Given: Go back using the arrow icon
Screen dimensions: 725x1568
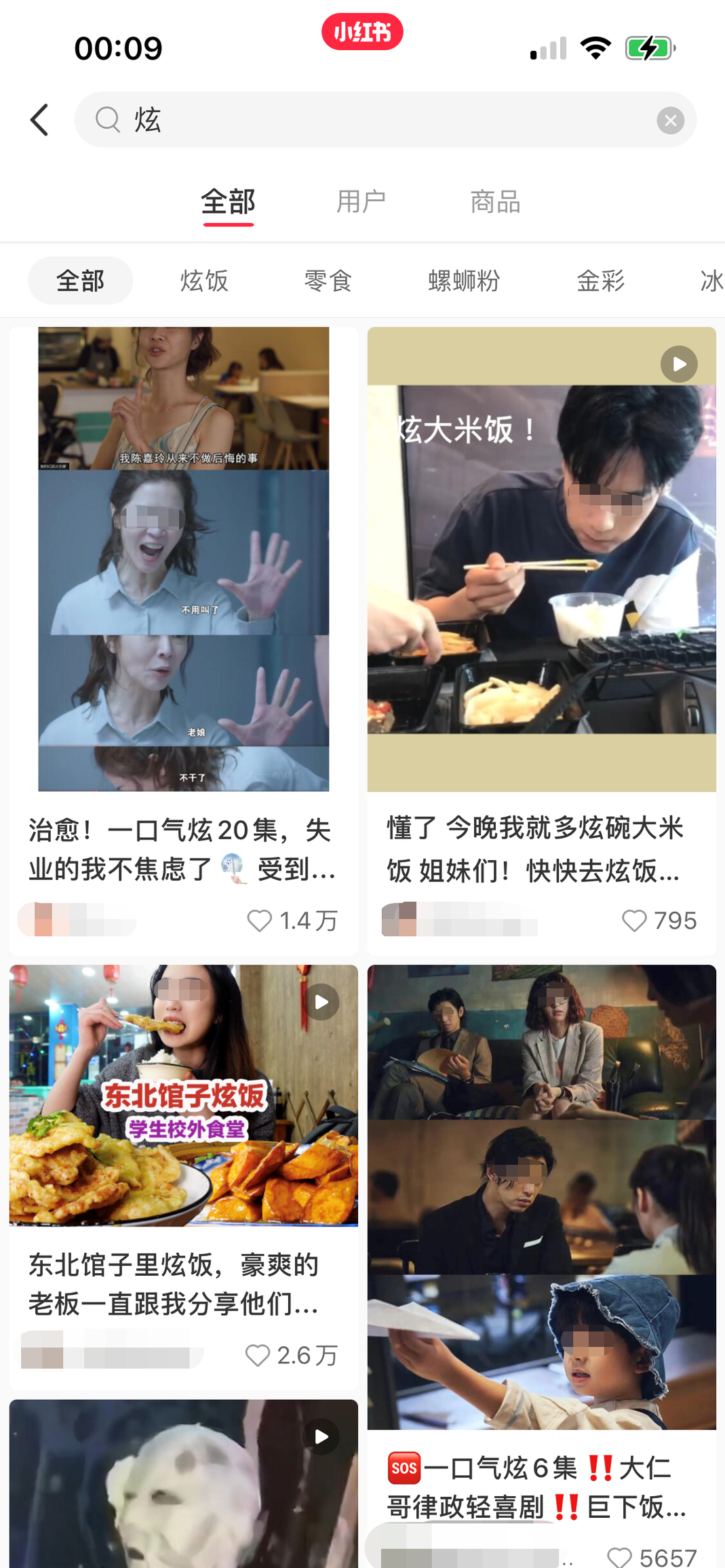Looking at the screenshot, I should [x=39, y=120].
